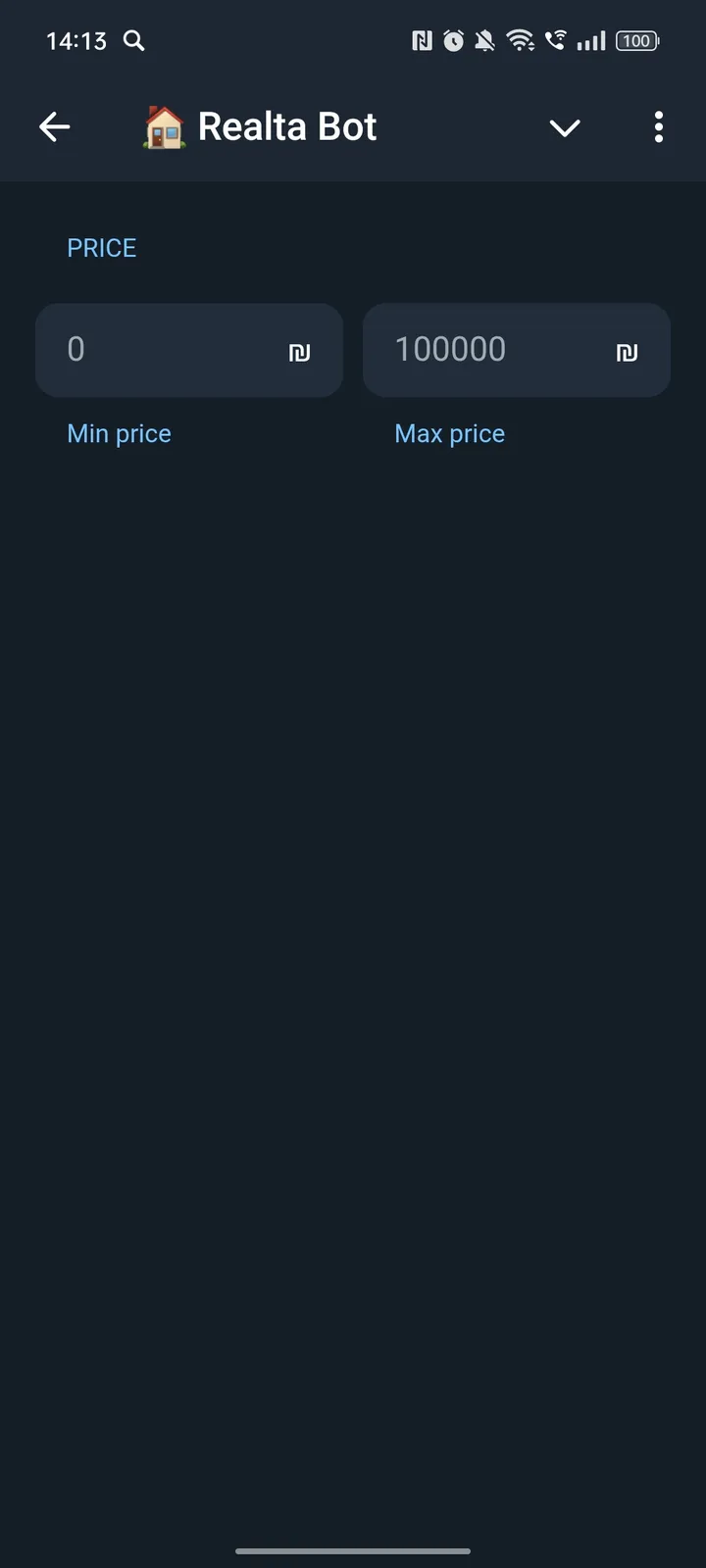Tap the shekel currency symbol in the status bar
The image size is (706, 1568).
point(422,41)
